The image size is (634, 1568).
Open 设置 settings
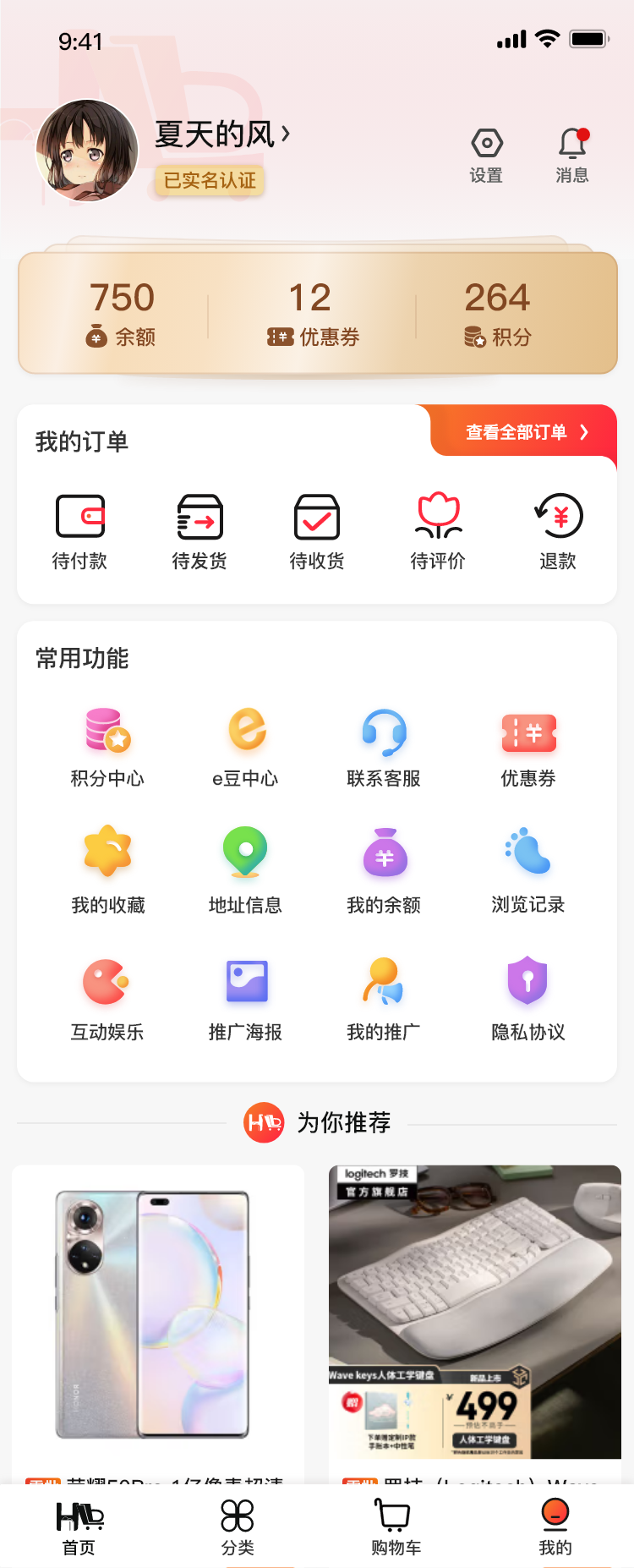point(486,155)
